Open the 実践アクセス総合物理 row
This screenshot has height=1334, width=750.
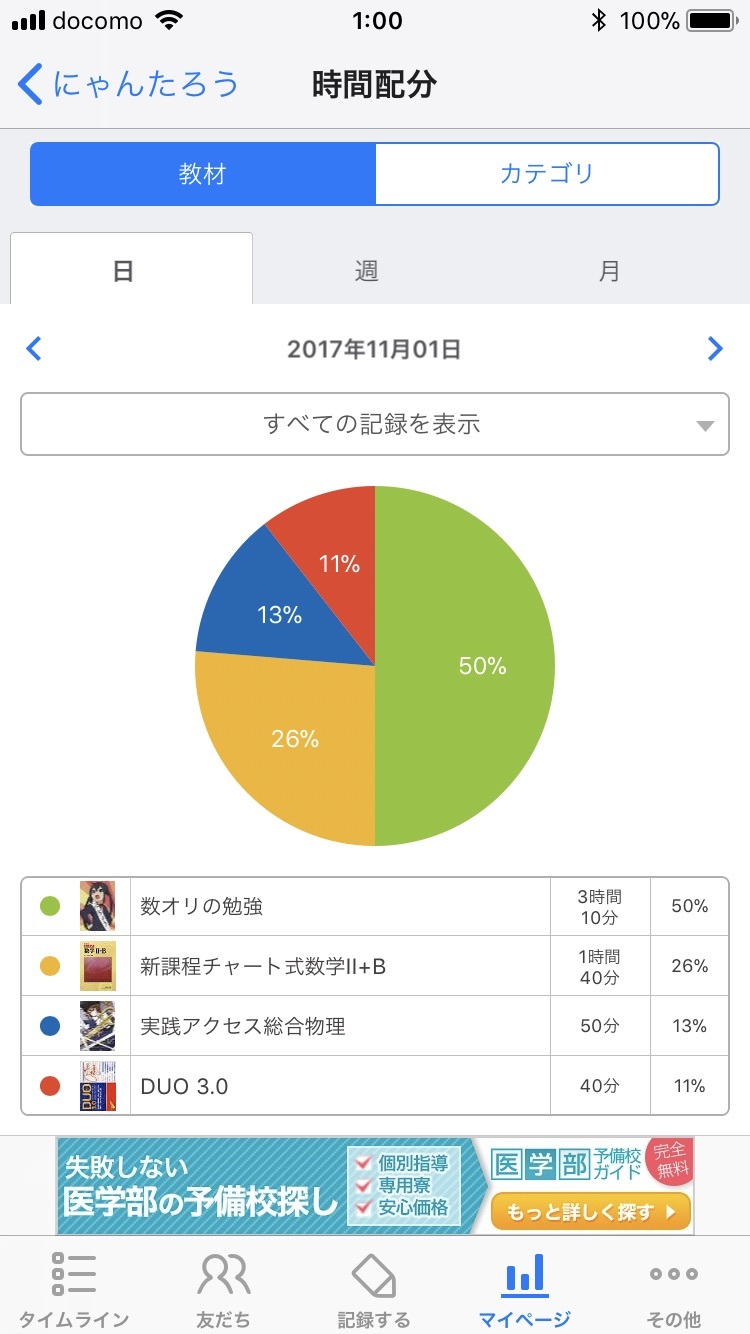click(375, 1026)
